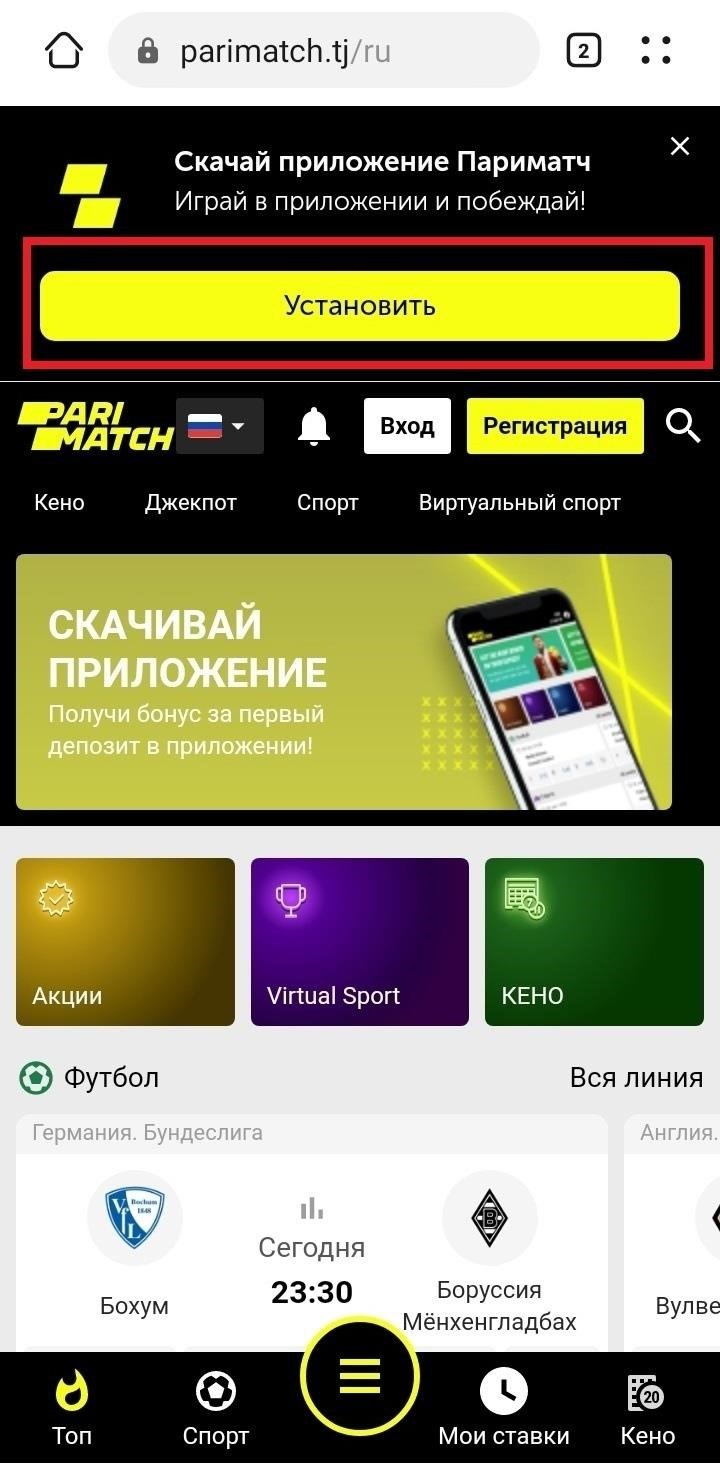Open the browser overflow menu
This screenshot has height=1465, width=720.
point(656,50)
